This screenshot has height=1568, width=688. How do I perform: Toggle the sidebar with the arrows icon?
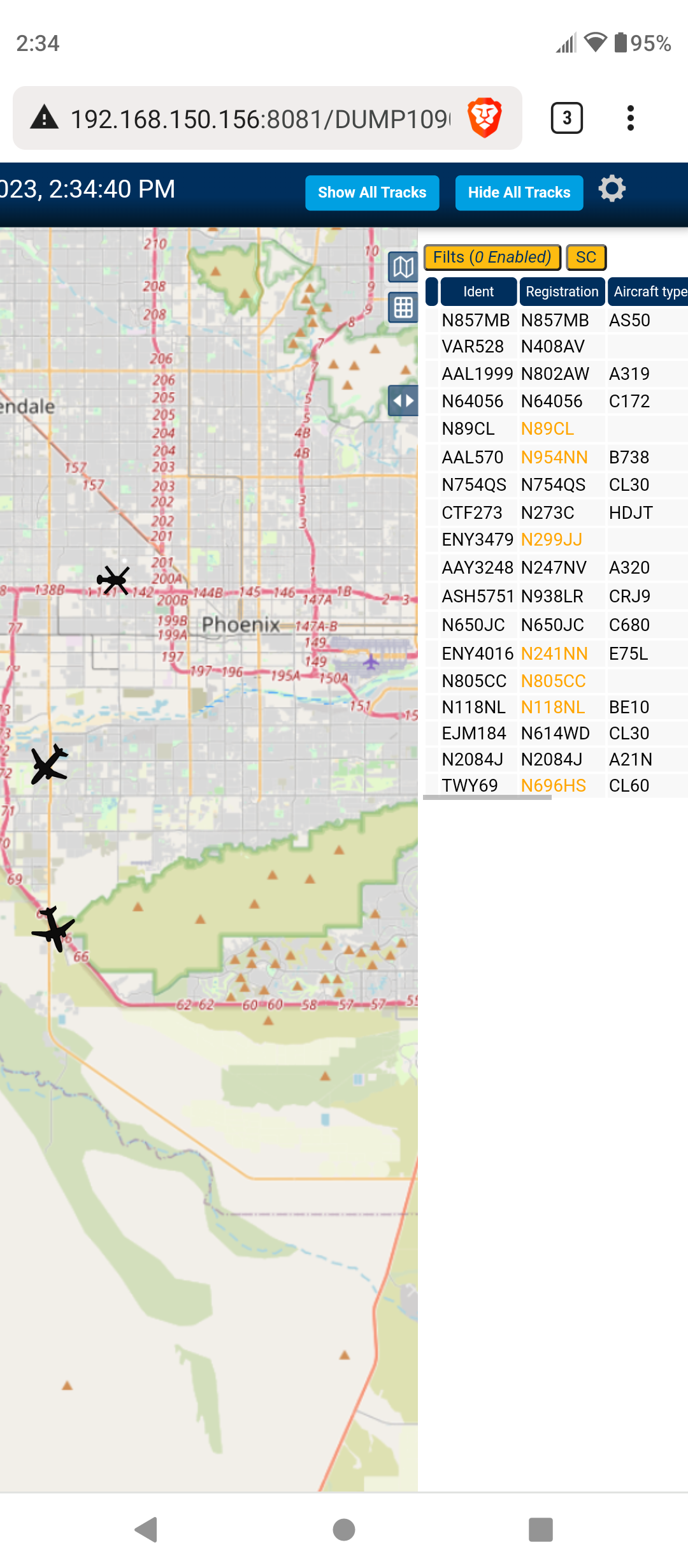(x=403, y=401)
